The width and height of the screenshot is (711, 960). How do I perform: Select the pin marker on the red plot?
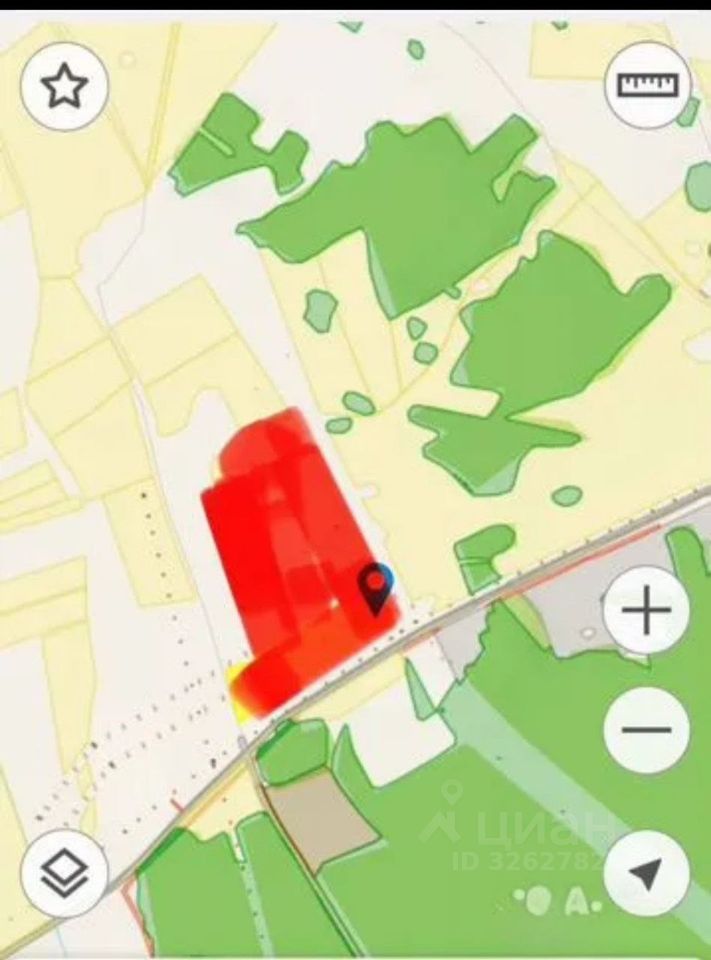377,589
